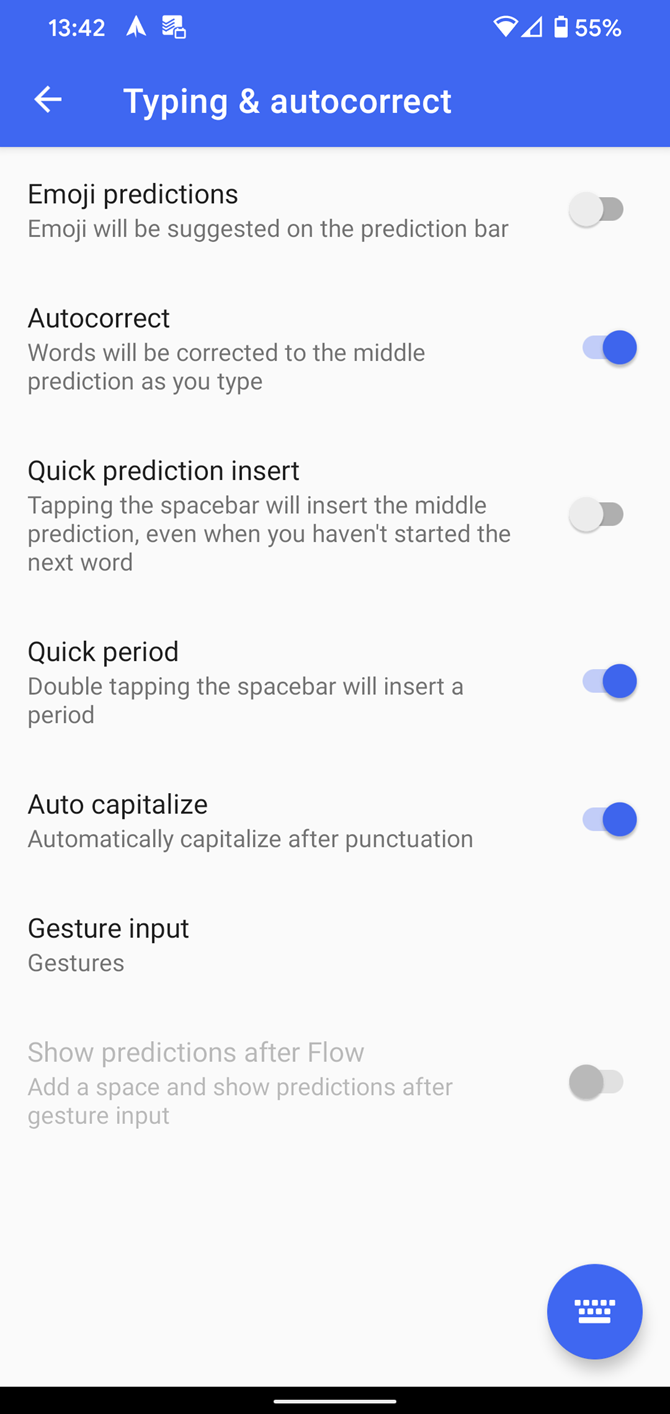Disable Quick period switch
Image resolution: width=670 pixels, height=1414 pixels.
609,682
